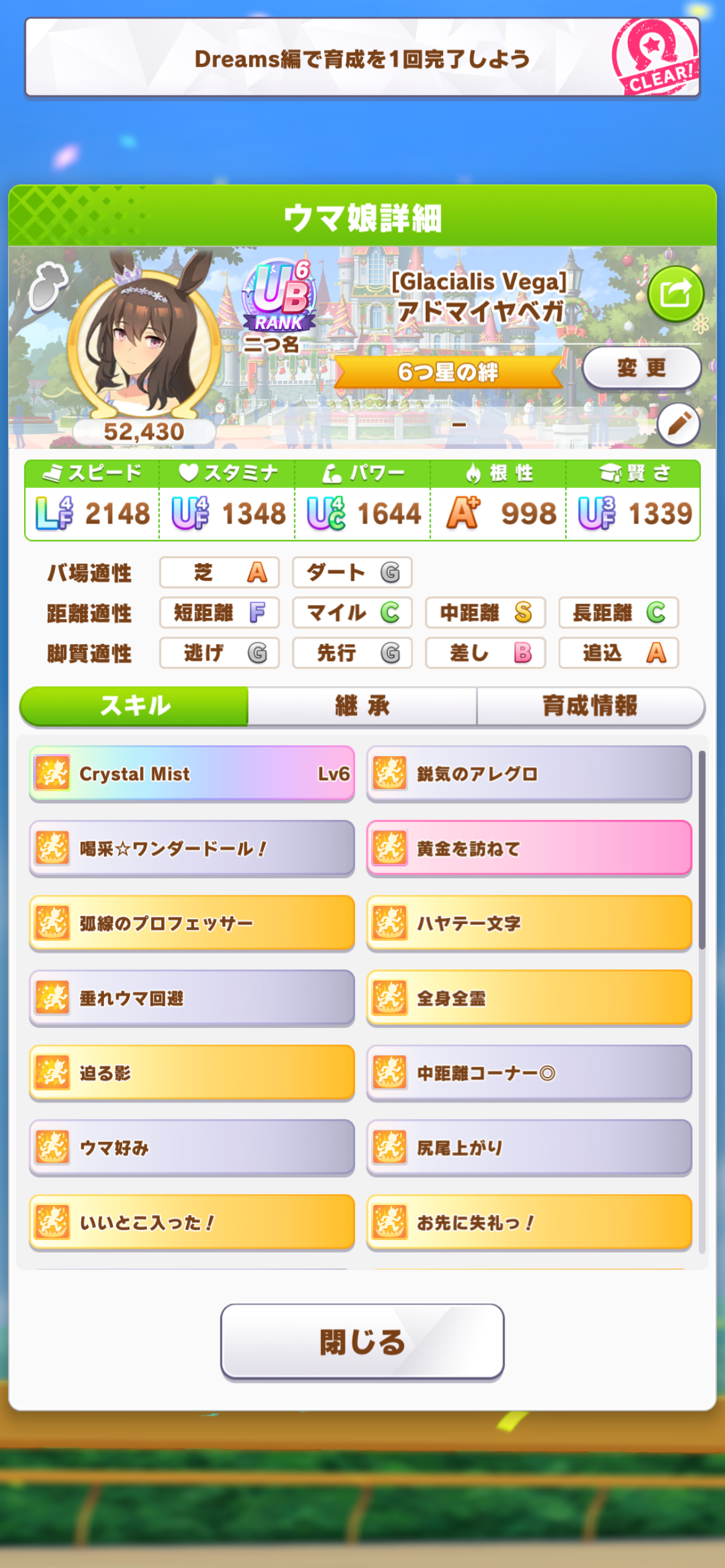Screen dimensions: 725x1568
Task: Switch to the 継承 tab
Action: [362, 705]
